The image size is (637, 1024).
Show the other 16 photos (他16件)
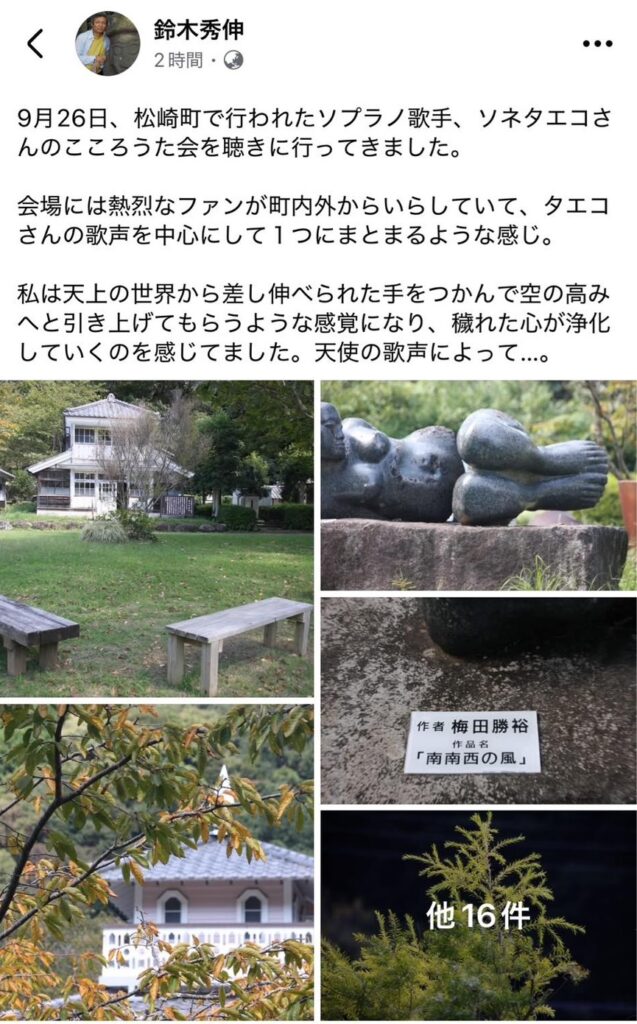point(478,914)
